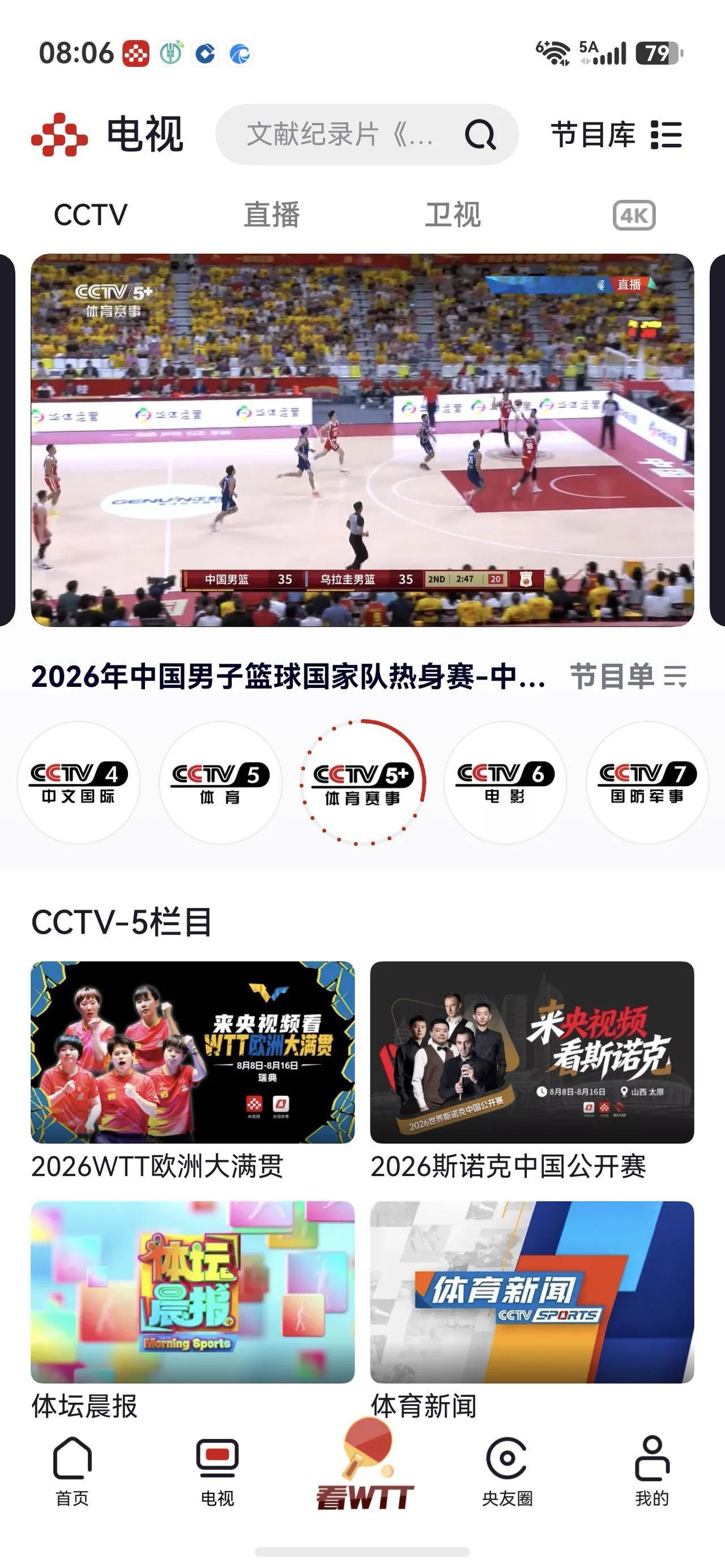The height and width of the screenshot is (1568, 725).
Task: Select the CCTV 4 中文国际 channel
Action: (x=79, y=783)
